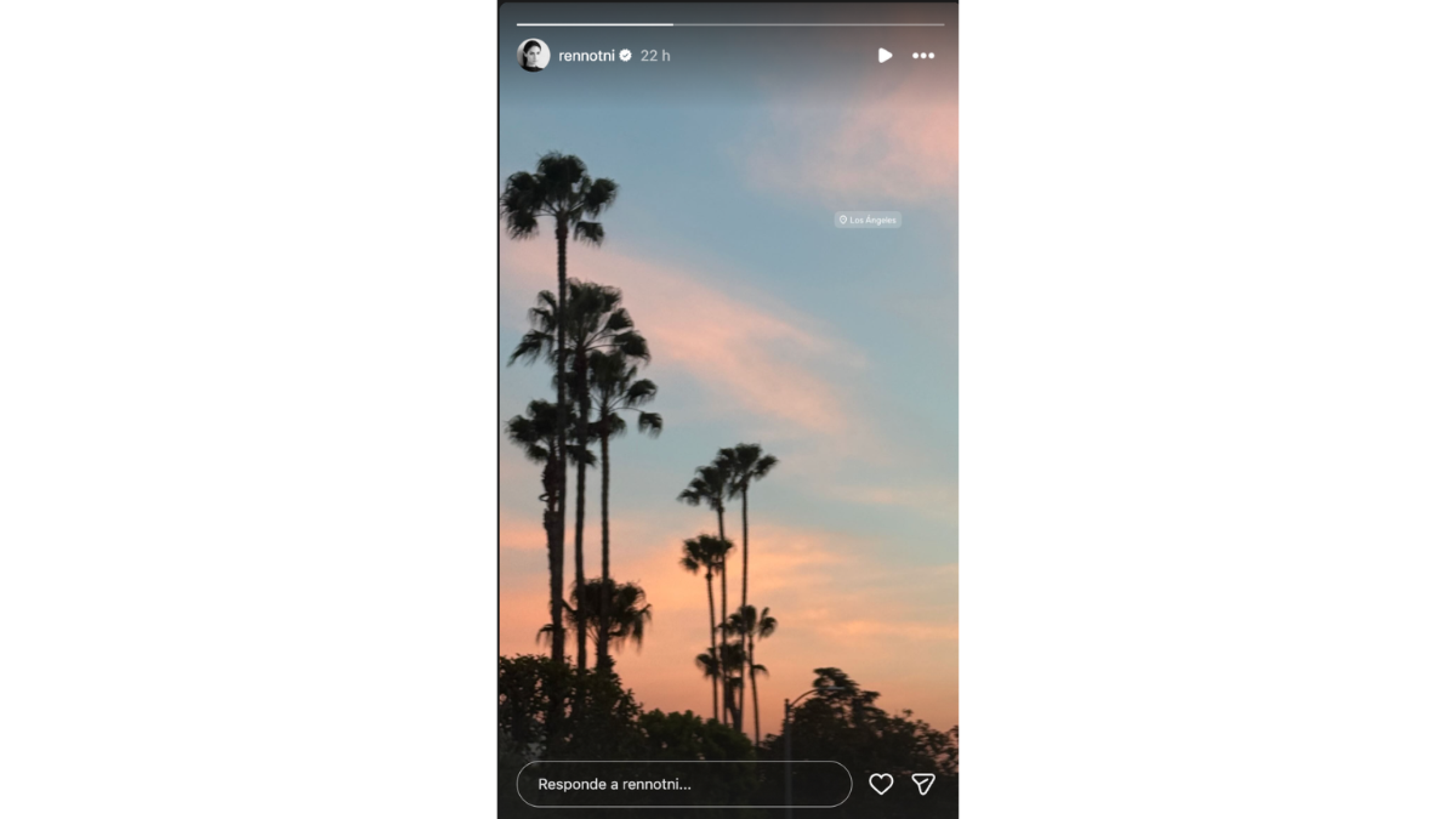The height and width of the screenshot is (819, 1456).
Task: Like this story with the heart
Action: (880, 784)
